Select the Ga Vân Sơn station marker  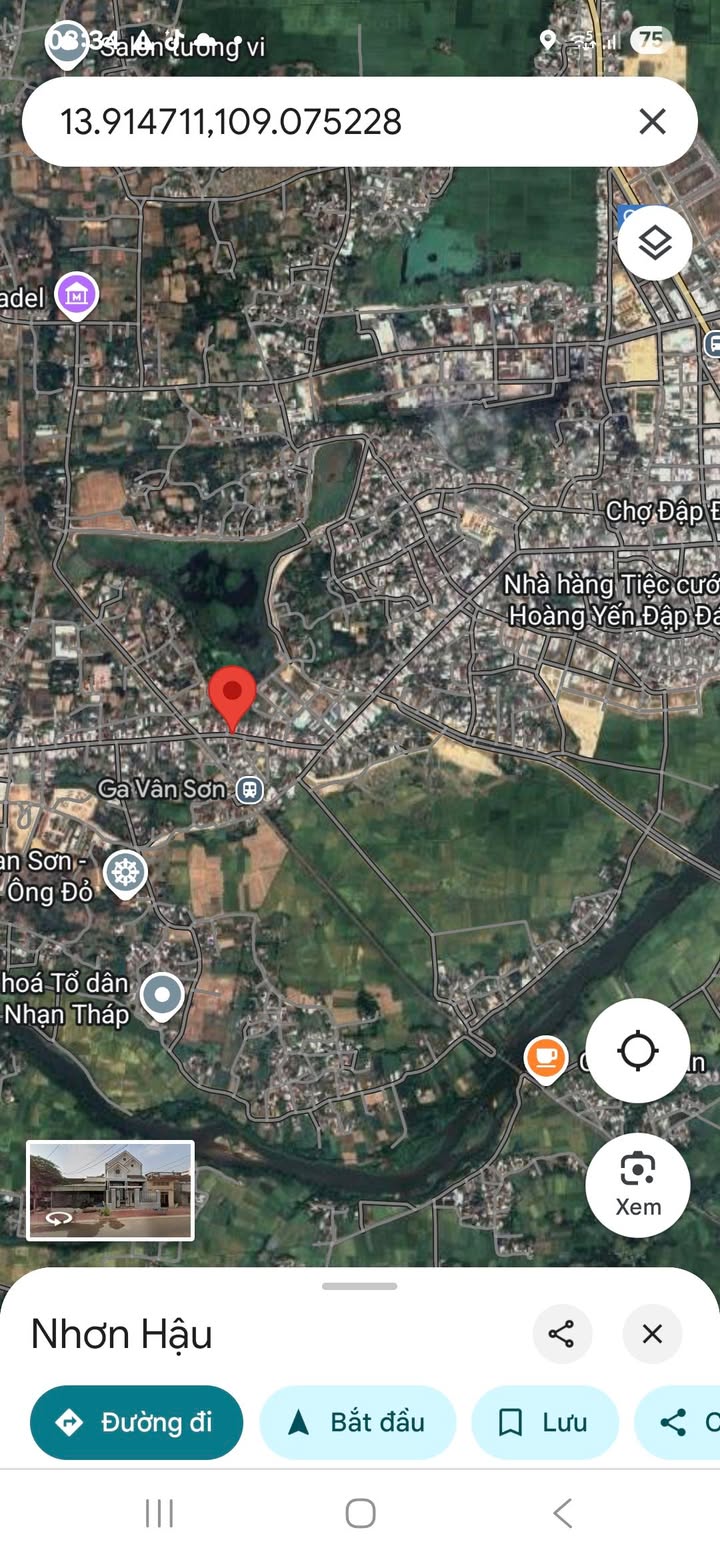[250, 790]
